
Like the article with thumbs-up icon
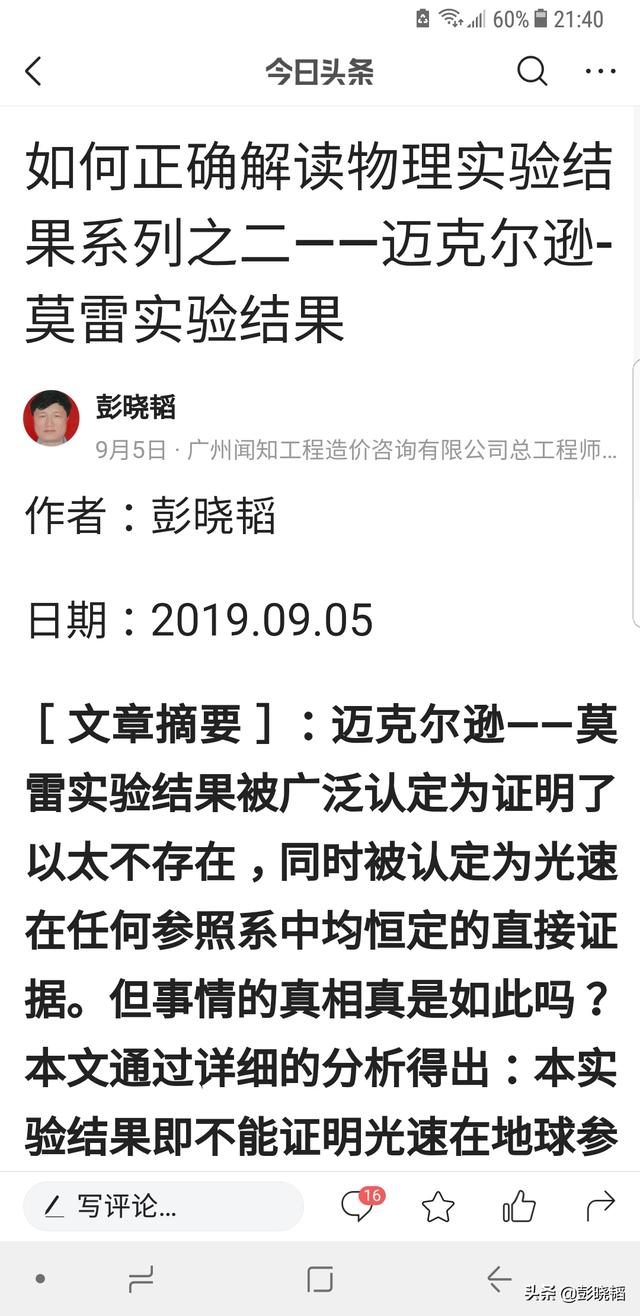point(519,1207)
